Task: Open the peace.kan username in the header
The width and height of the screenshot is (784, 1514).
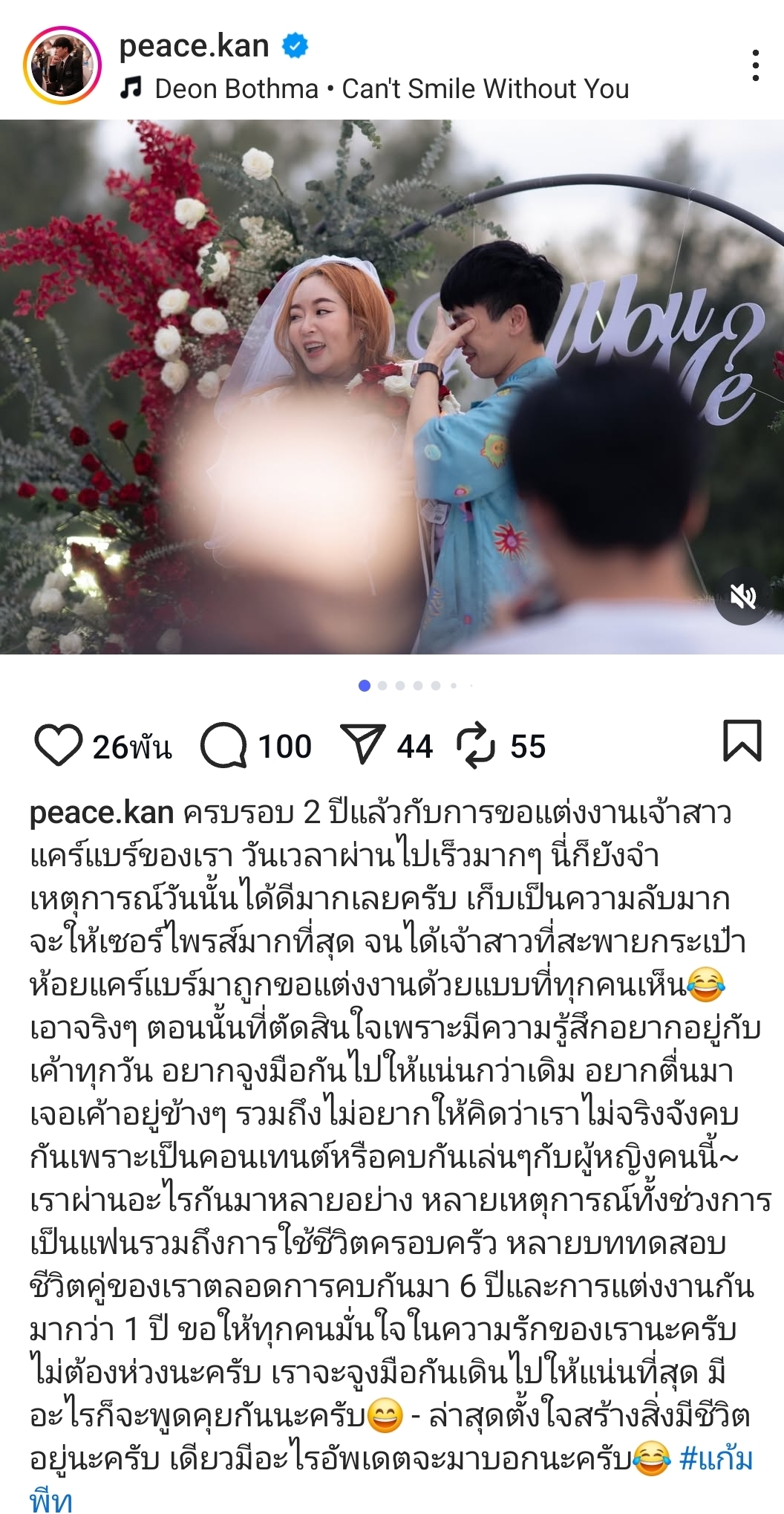Action: click(x=194, y=46)
